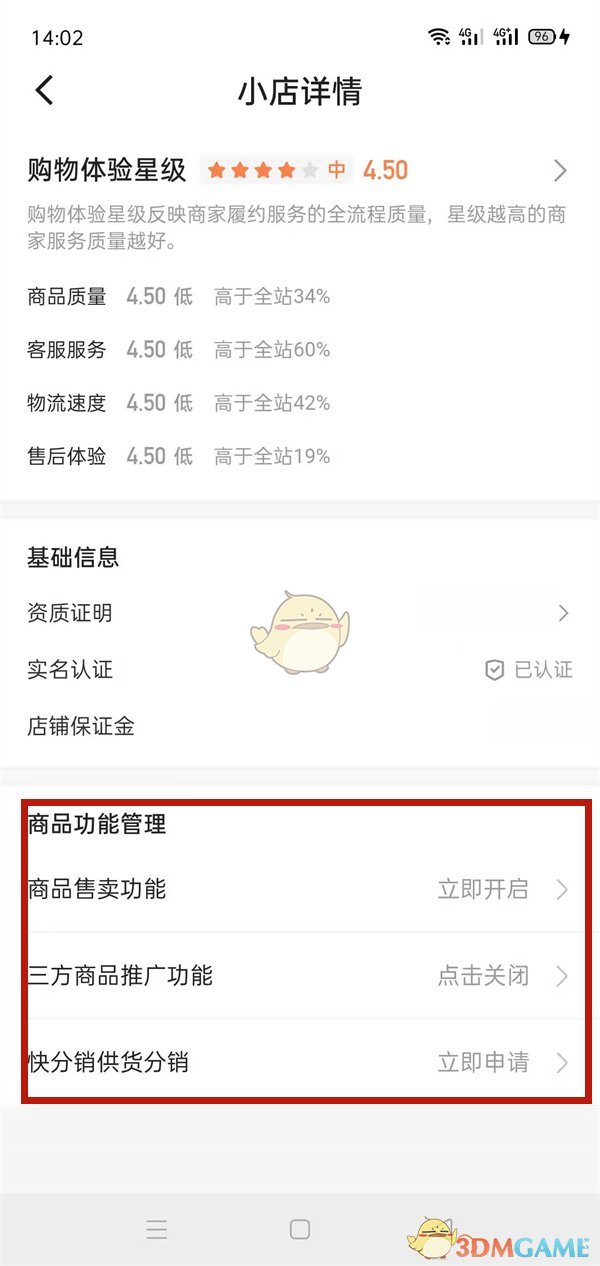600x1266 pixels.
Task: Open 资质证明 row
Action: [x=300, y=613]
